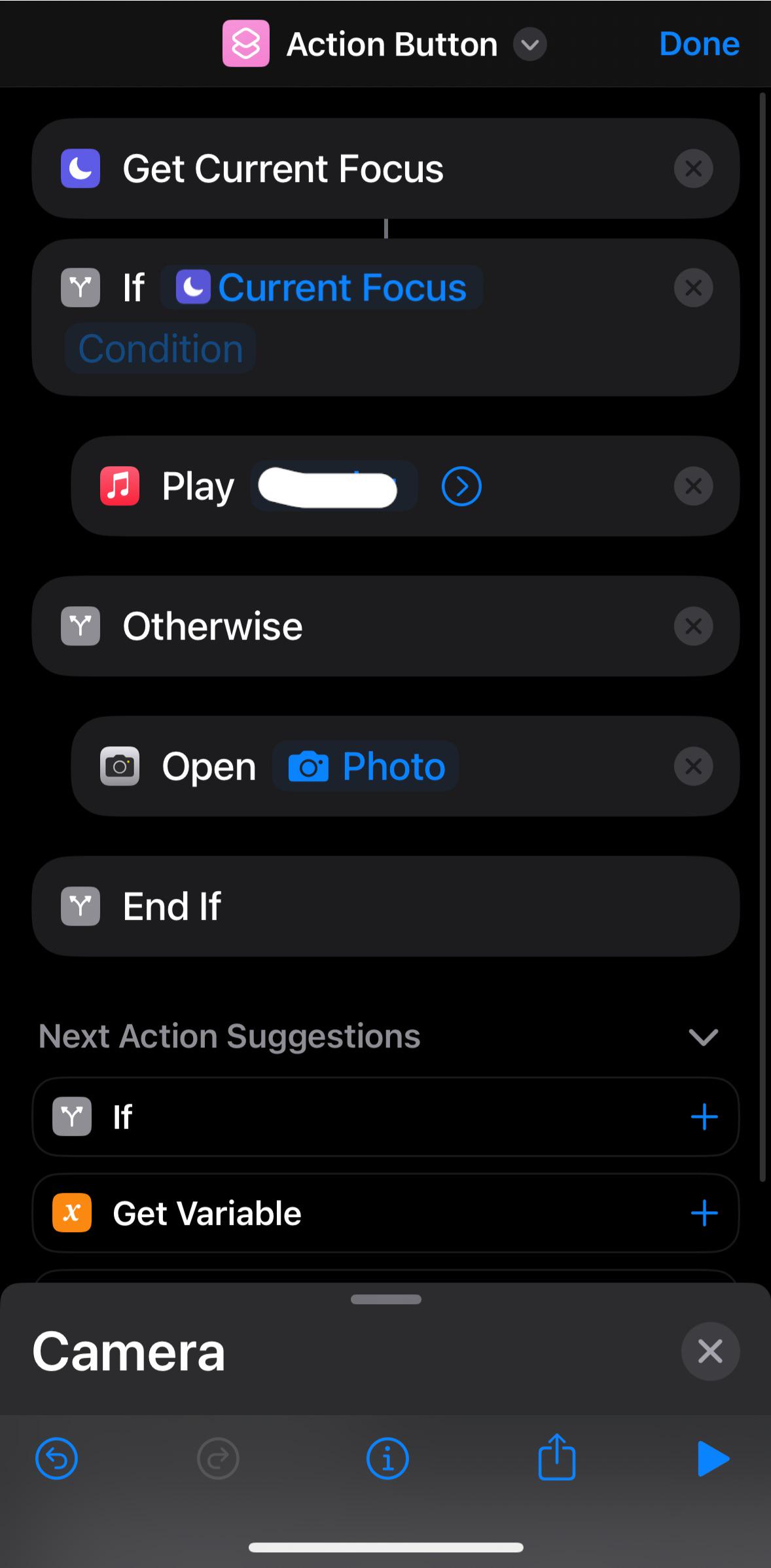Click the moon icon on Get Current Focus
Viewport: 771px width, 1568px height.
79,168
